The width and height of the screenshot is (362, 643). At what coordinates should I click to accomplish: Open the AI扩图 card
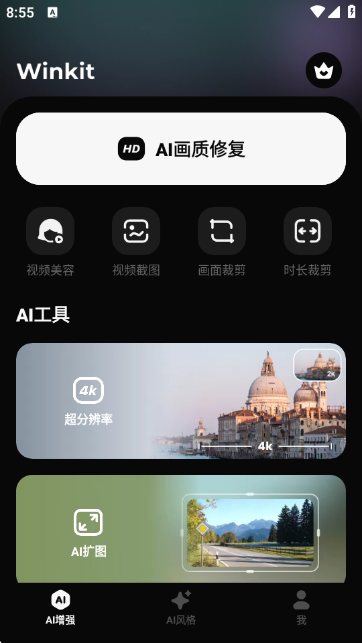coord(181,529)
